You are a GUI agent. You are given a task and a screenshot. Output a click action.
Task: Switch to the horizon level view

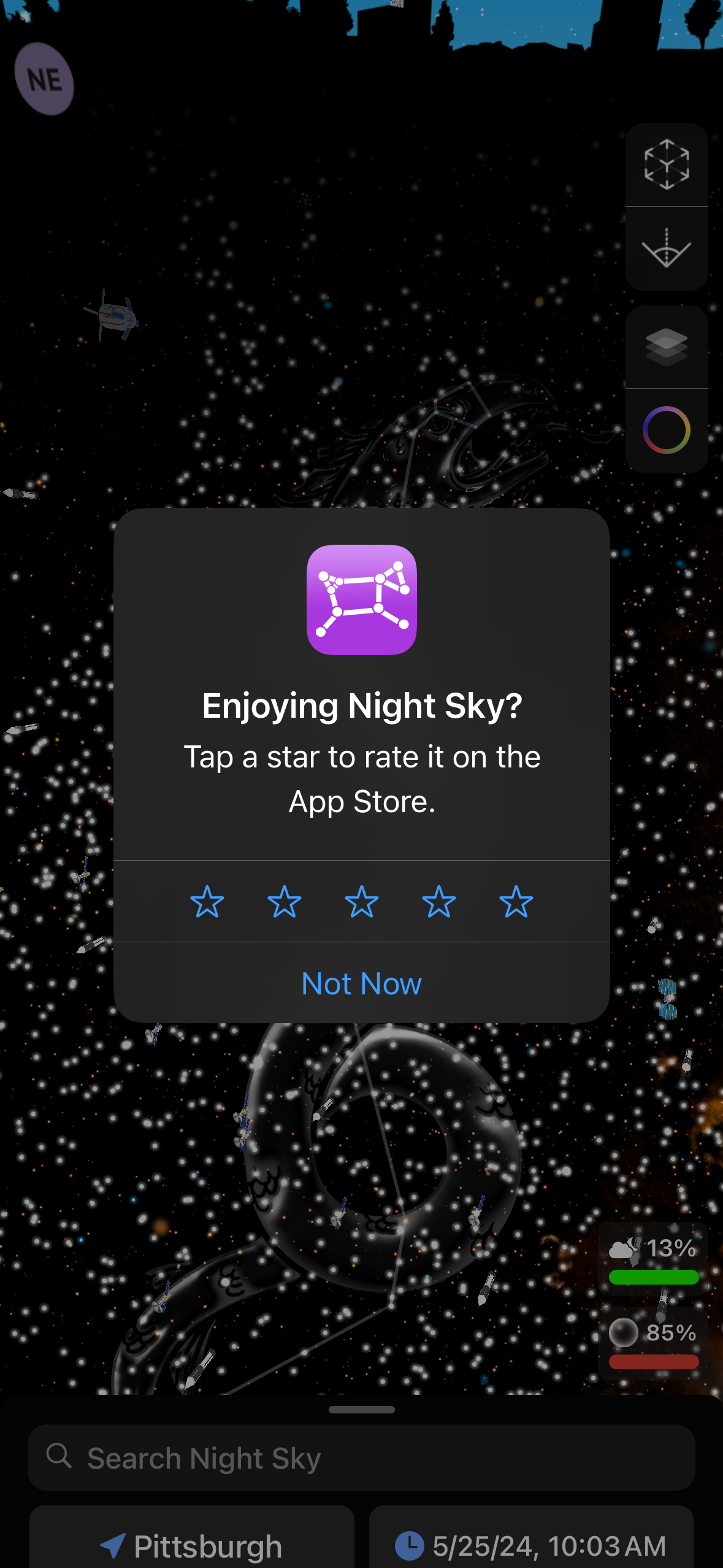point(666,247)
